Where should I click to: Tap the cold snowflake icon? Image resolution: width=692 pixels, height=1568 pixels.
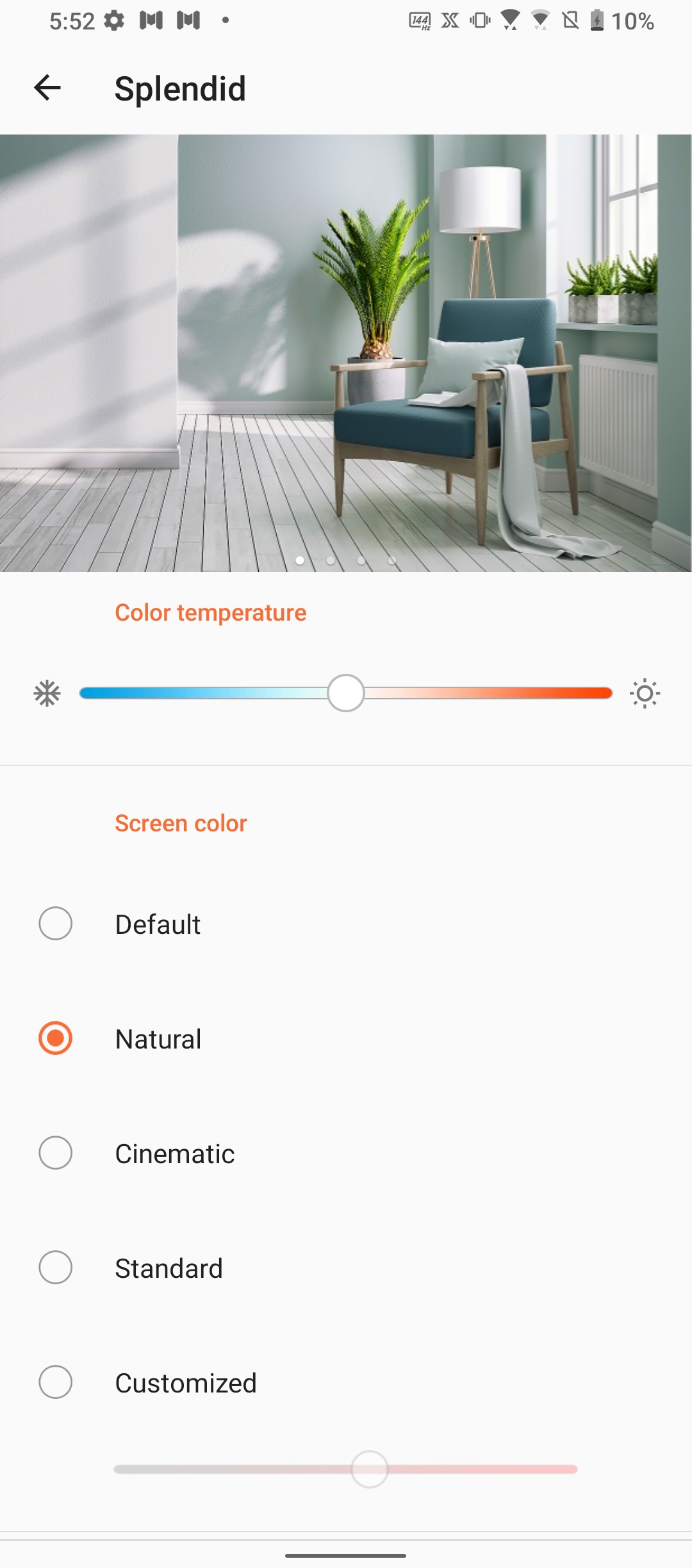[47, 693]
